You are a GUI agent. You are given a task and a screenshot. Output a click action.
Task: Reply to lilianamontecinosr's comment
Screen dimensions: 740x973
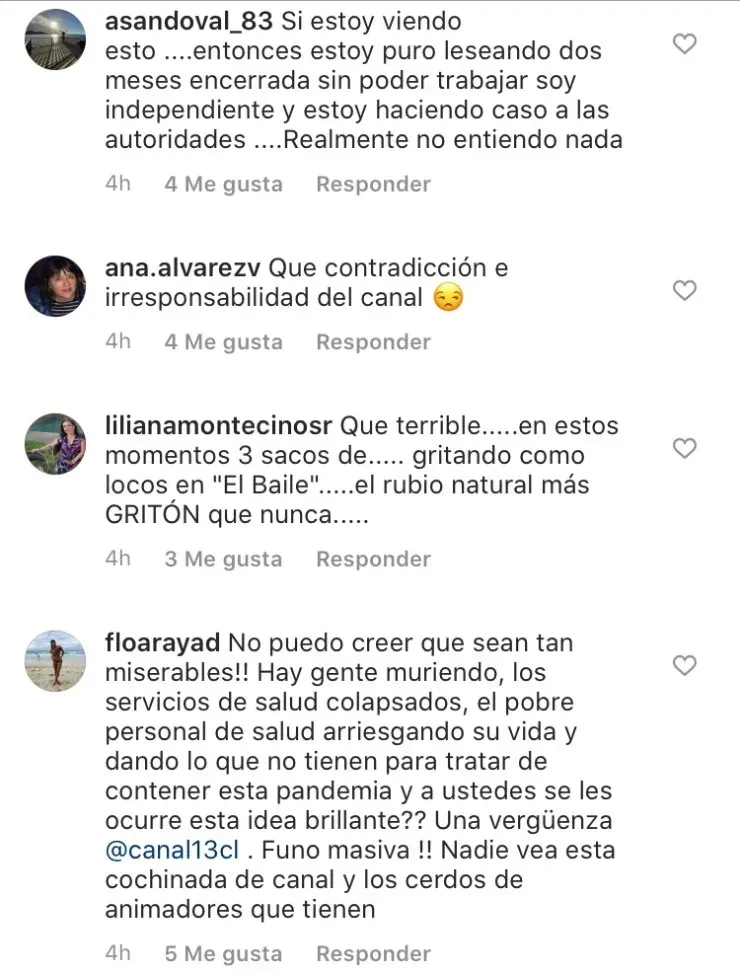coord(373,559)
